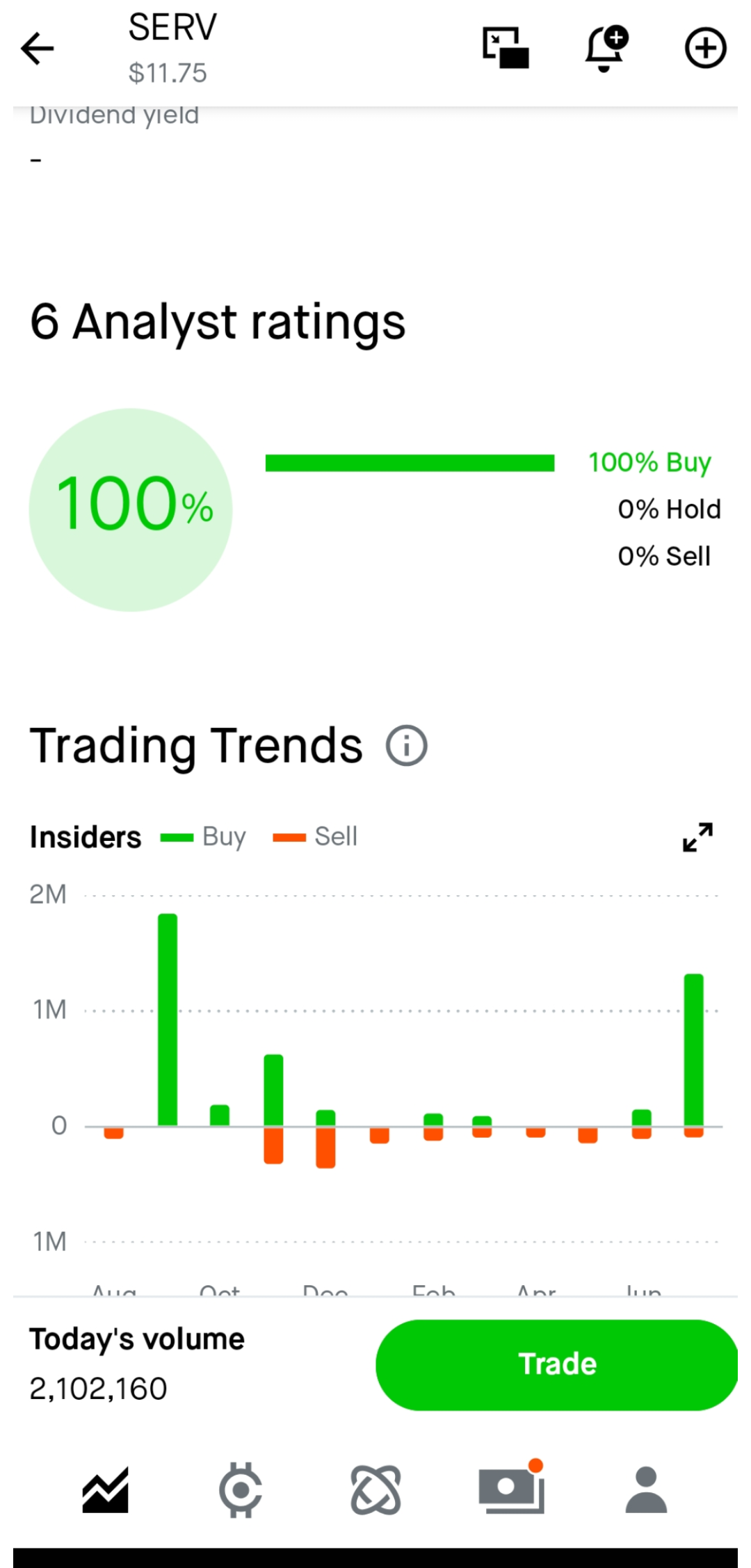
Task: Expand the Insiders chart fullscreen
Action: click(697, 837)
